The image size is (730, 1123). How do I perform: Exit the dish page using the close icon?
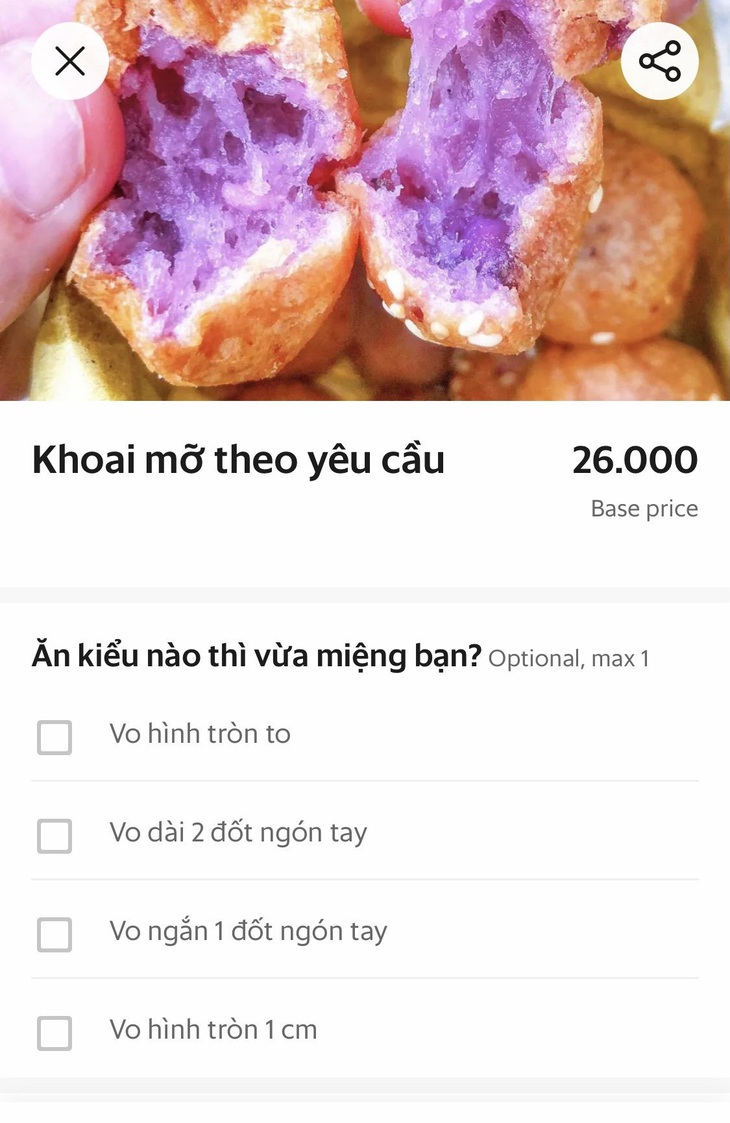pos(70,61)
